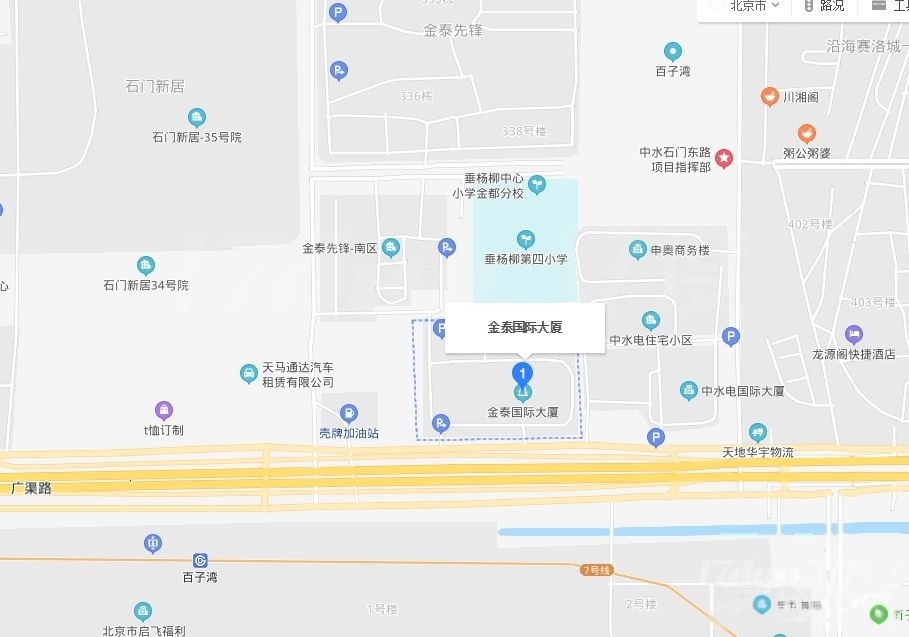Select the 壳牌加油站 gas station marker

[x=348, y=413]
